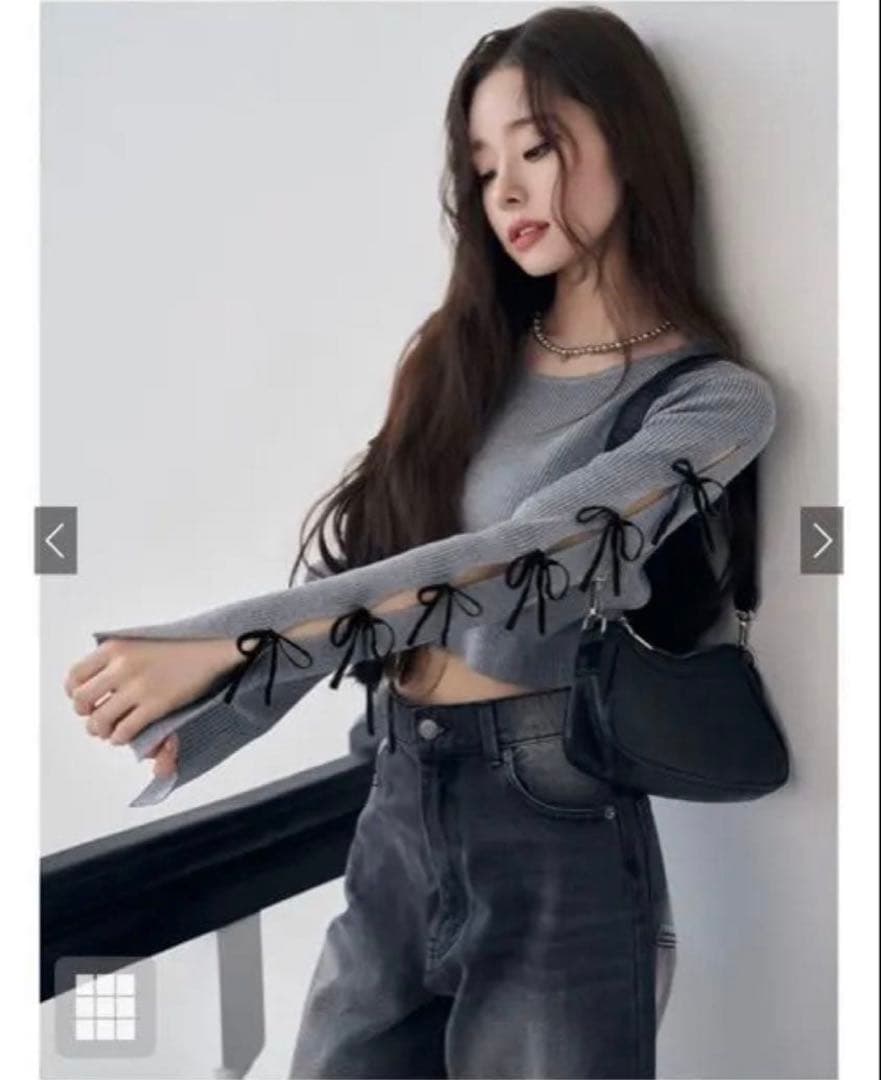Screen dimensions: 881x1080
Task: Show the next product photo
Action: [x=821, y=540]
